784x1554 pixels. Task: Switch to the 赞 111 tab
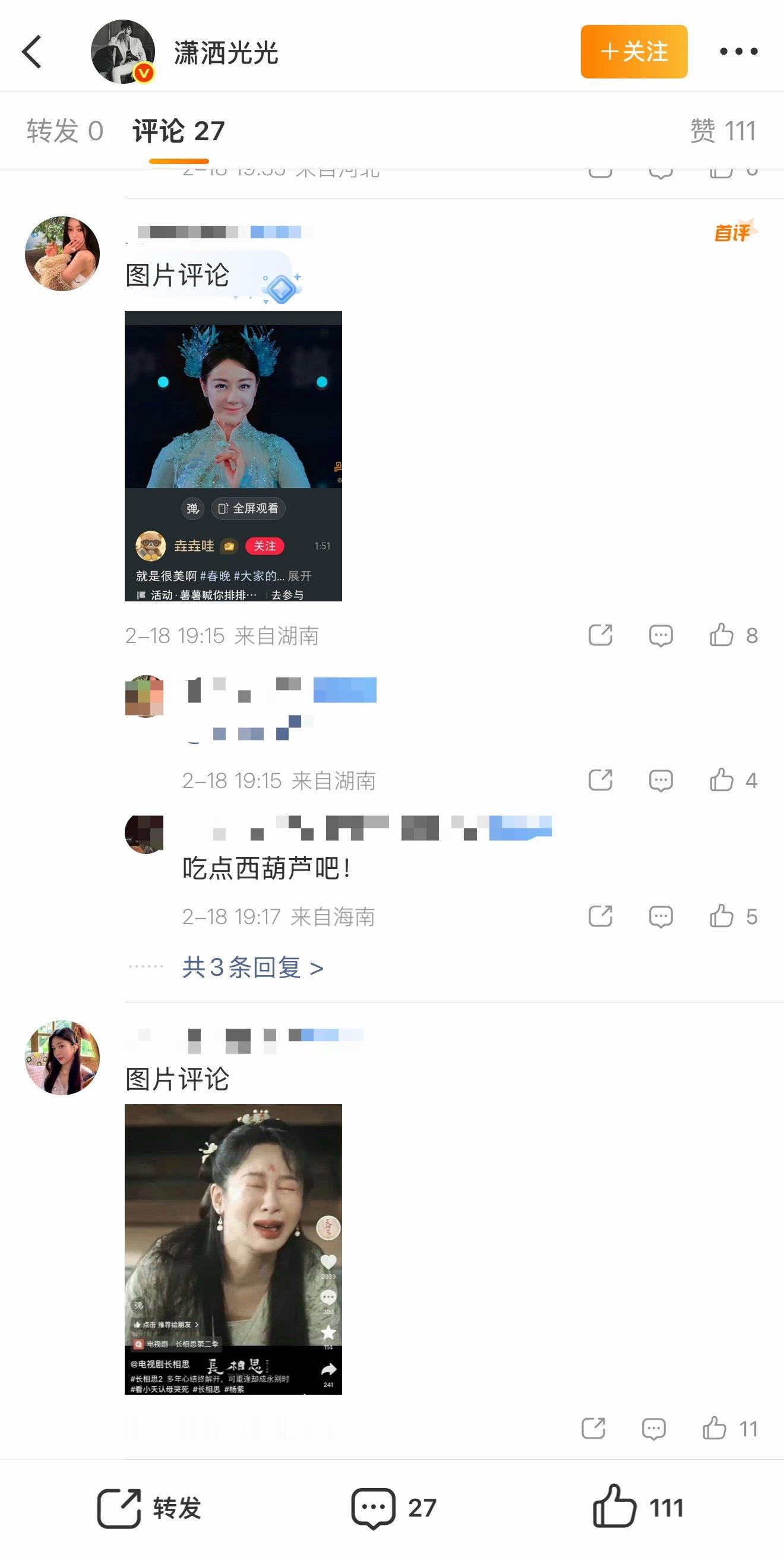coord(722,130)
